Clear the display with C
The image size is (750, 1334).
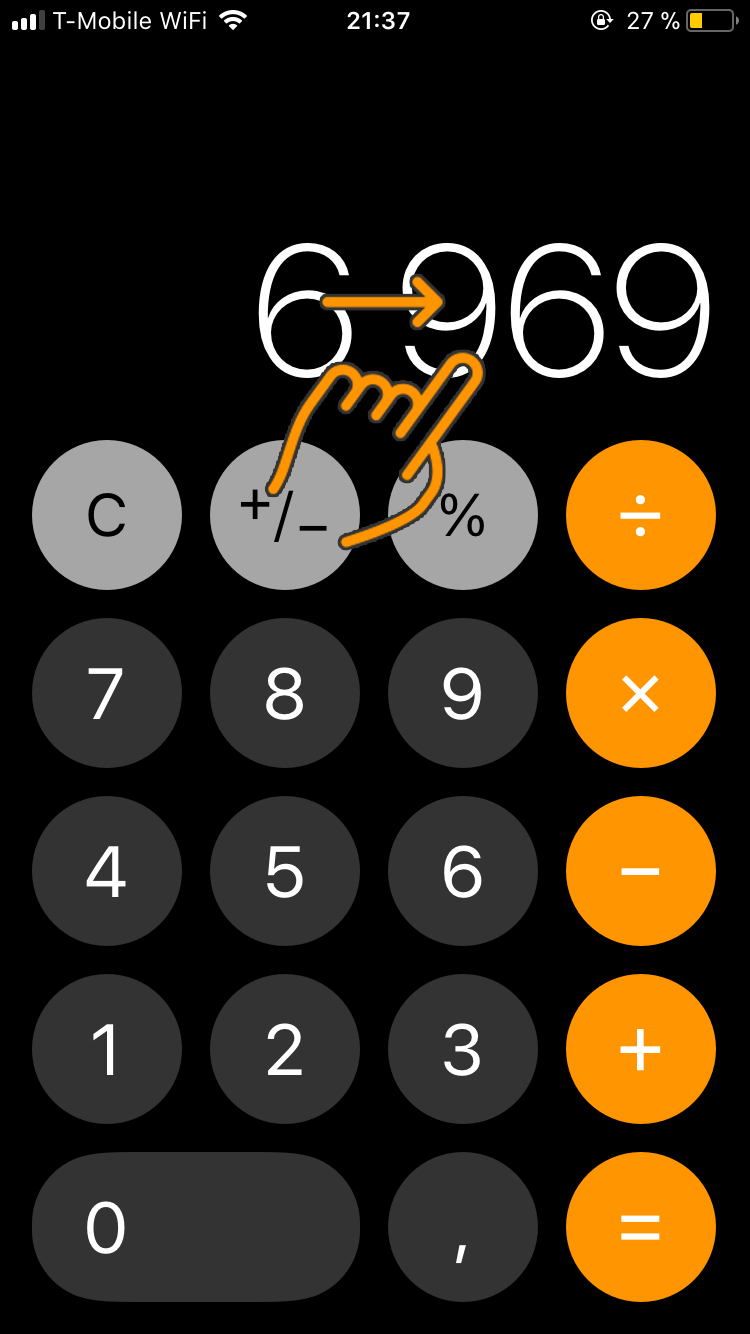[107, 516]
